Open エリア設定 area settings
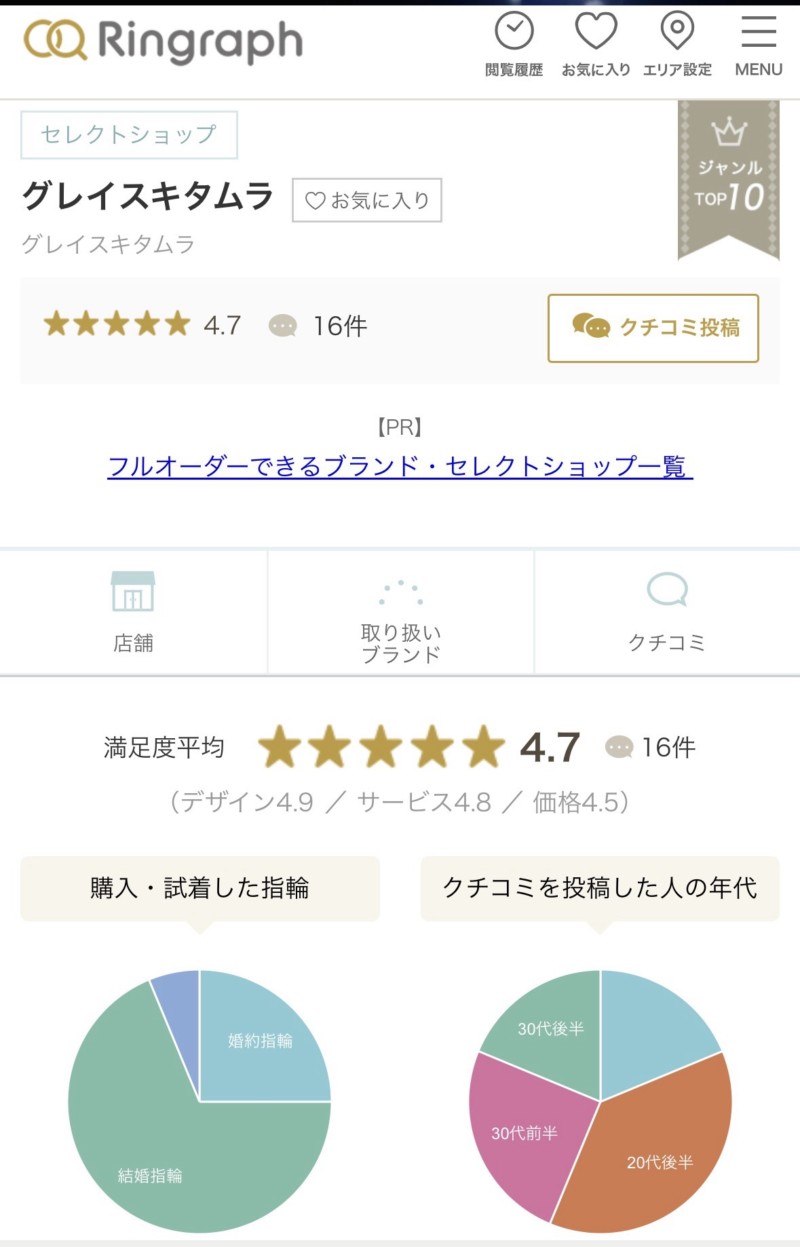The height and width of the screenshot is (1247, 800). (678, 45)
